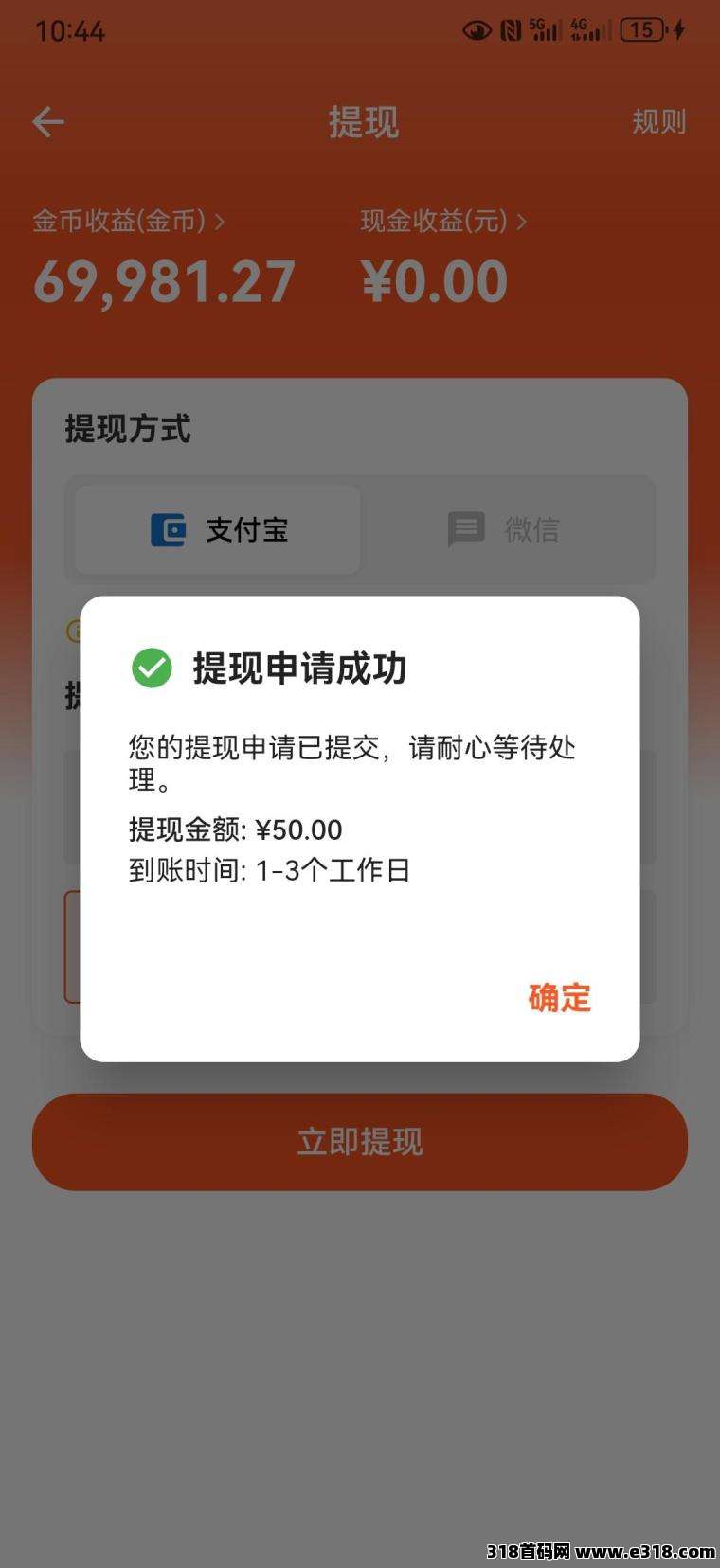Viewport: 720px width, 1568px height.
Task: Tap the orange info icon near 提现方式
Action: 76,628
